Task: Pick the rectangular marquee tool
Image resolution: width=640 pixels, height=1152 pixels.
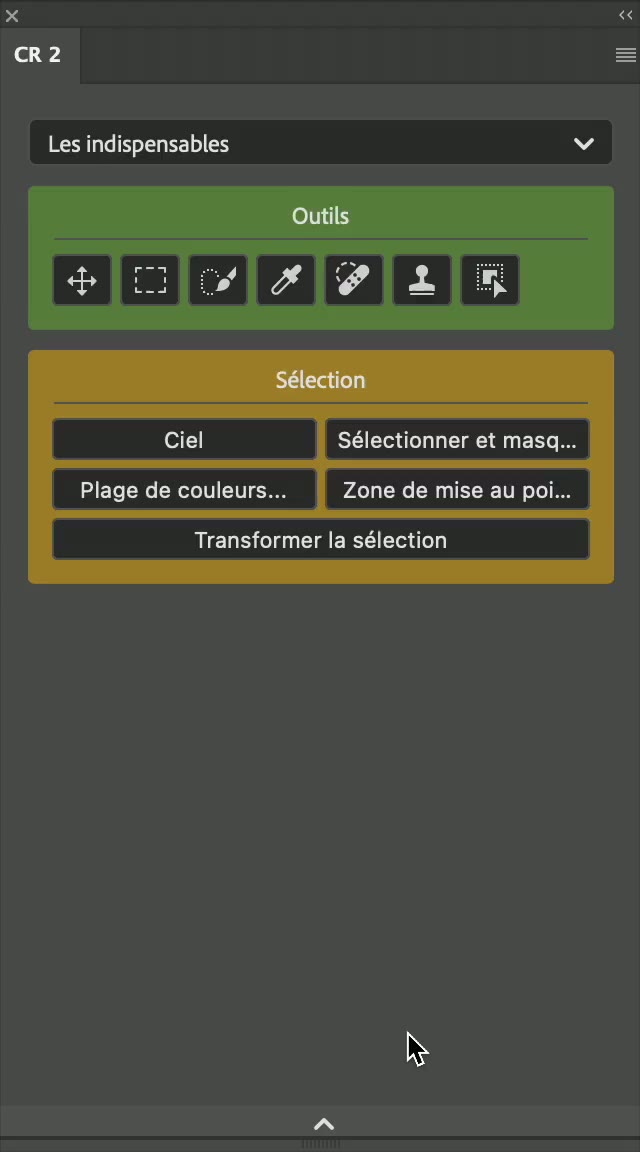Action: 150,280
